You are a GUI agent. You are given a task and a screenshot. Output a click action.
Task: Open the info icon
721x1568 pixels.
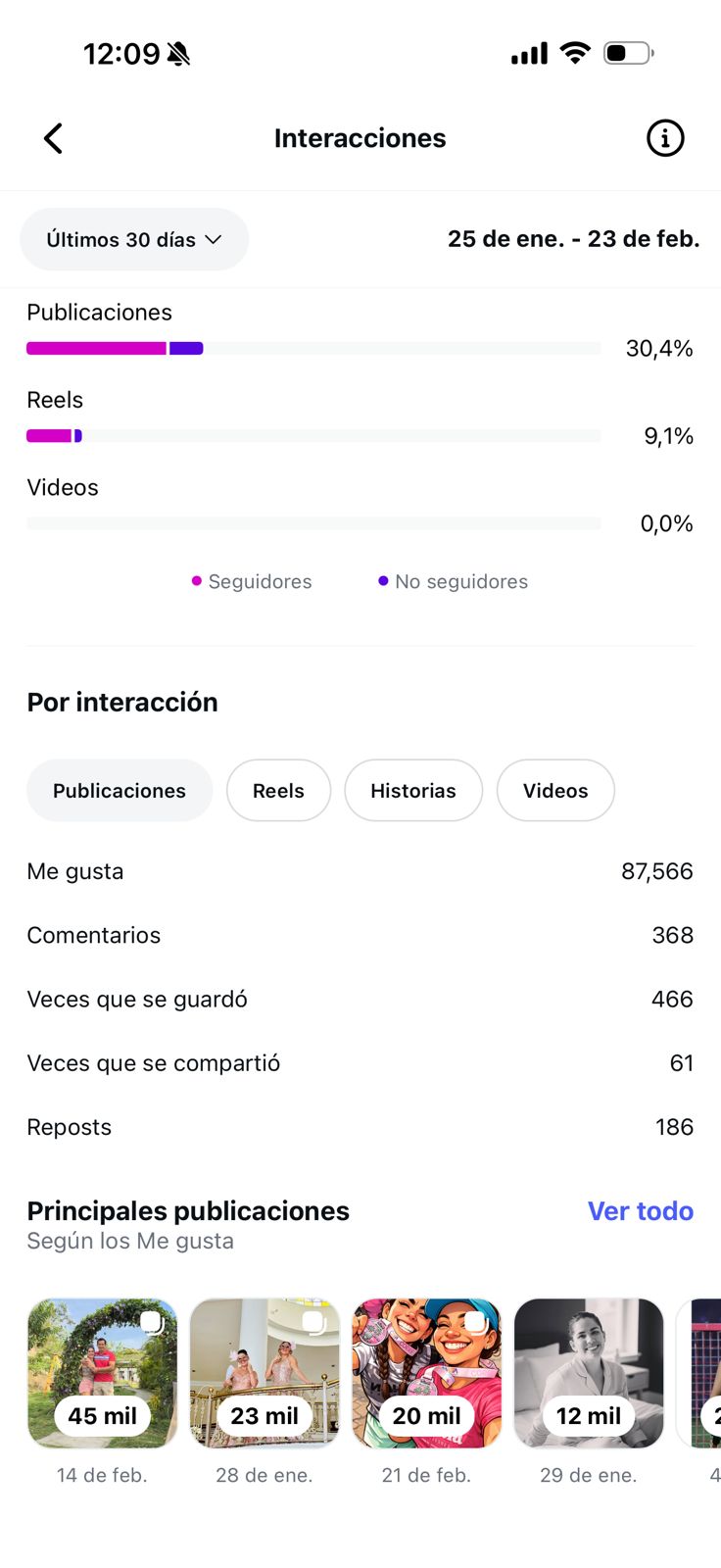point(665,138)
